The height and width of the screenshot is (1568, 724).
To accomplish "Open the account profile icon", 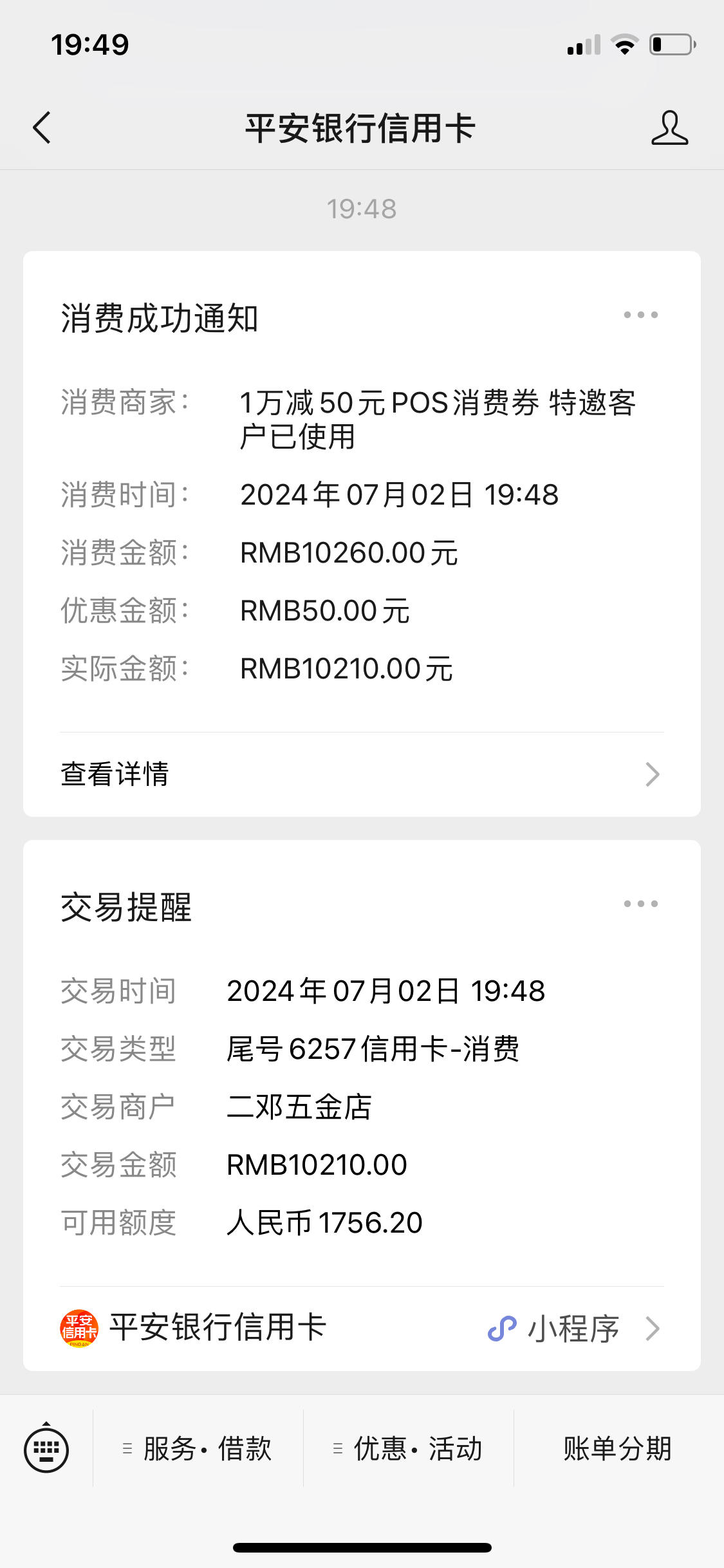I will click(669, 127).
